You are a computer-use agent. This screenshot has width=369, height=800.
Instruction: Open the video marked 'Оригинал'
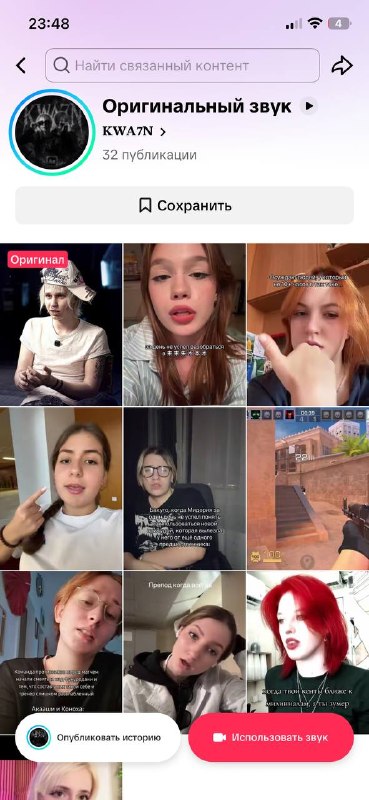coord(61,324)
